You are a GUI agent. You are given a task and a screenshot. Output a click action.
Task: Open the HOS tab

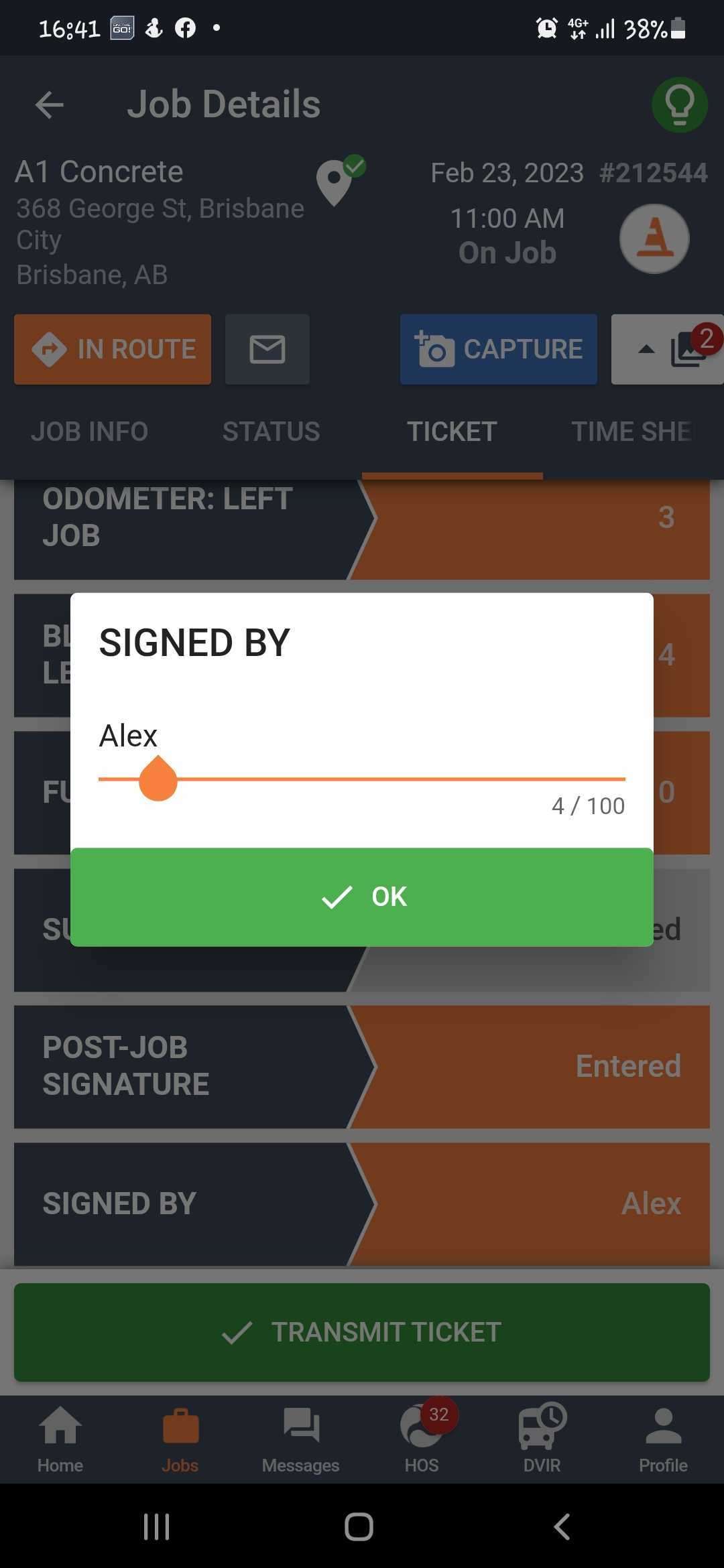(x=422, y=1439)
